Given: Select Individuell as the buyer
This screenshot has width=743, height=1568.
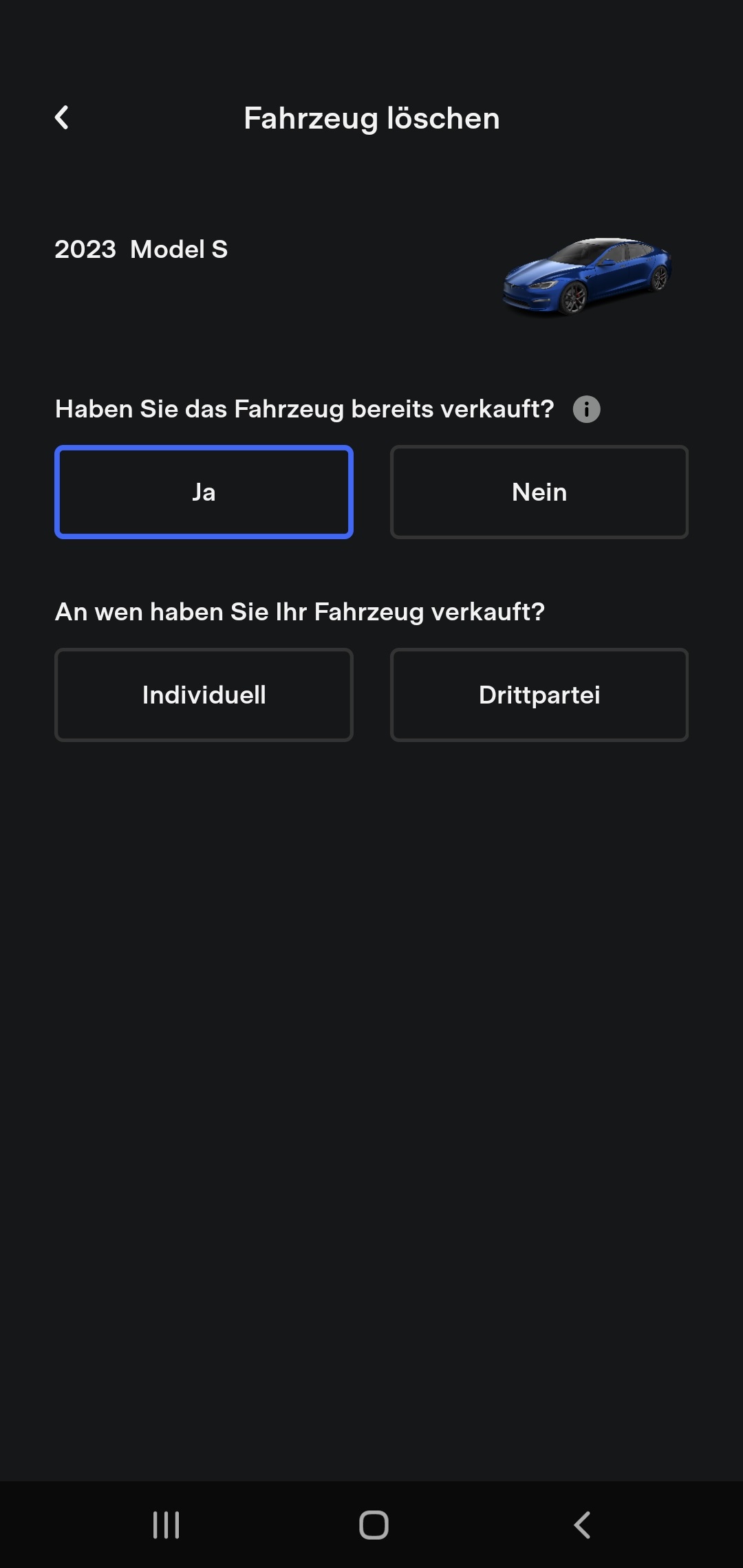Looking at the screenshot, I should coord(204,695).
